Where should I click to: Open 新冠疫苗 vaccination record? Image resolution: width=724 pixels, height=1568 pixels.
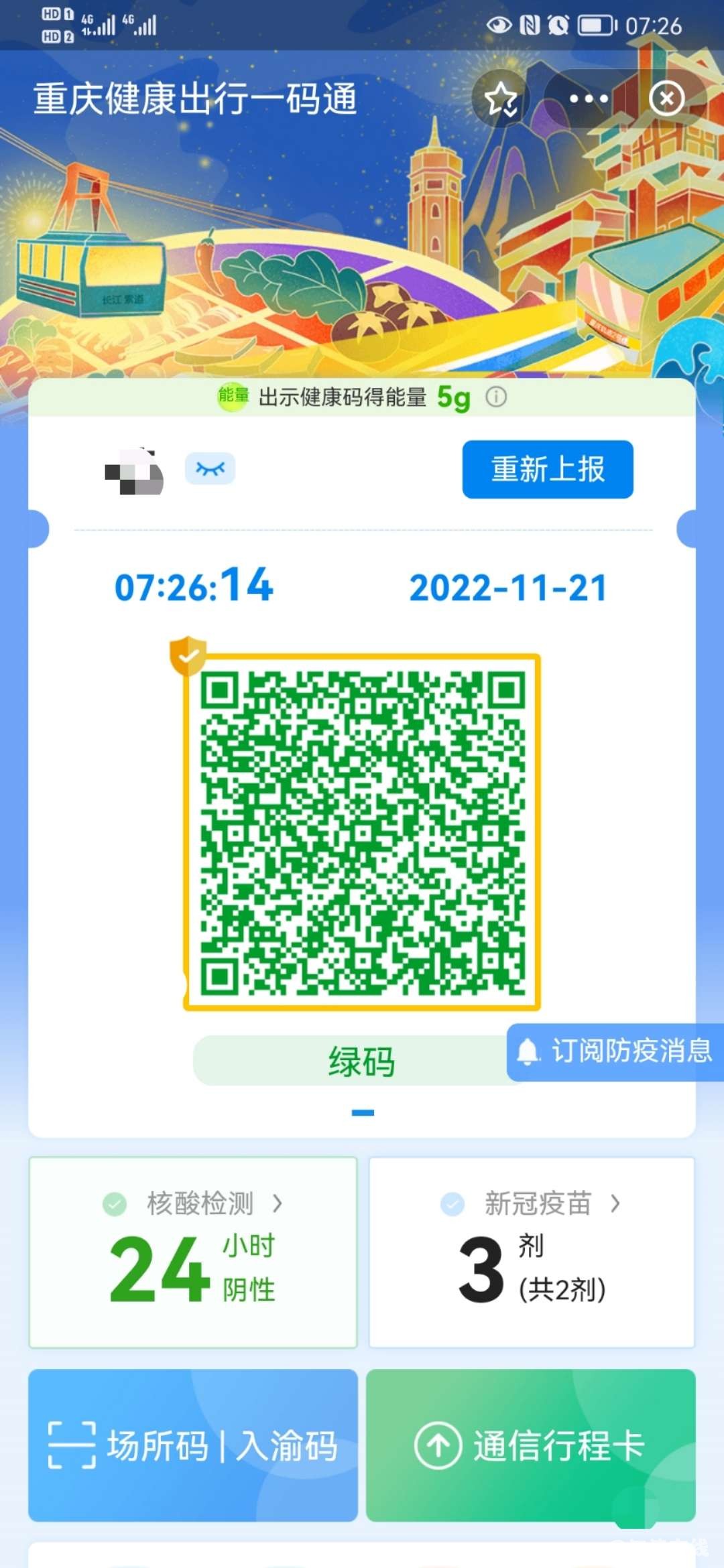531,1252
